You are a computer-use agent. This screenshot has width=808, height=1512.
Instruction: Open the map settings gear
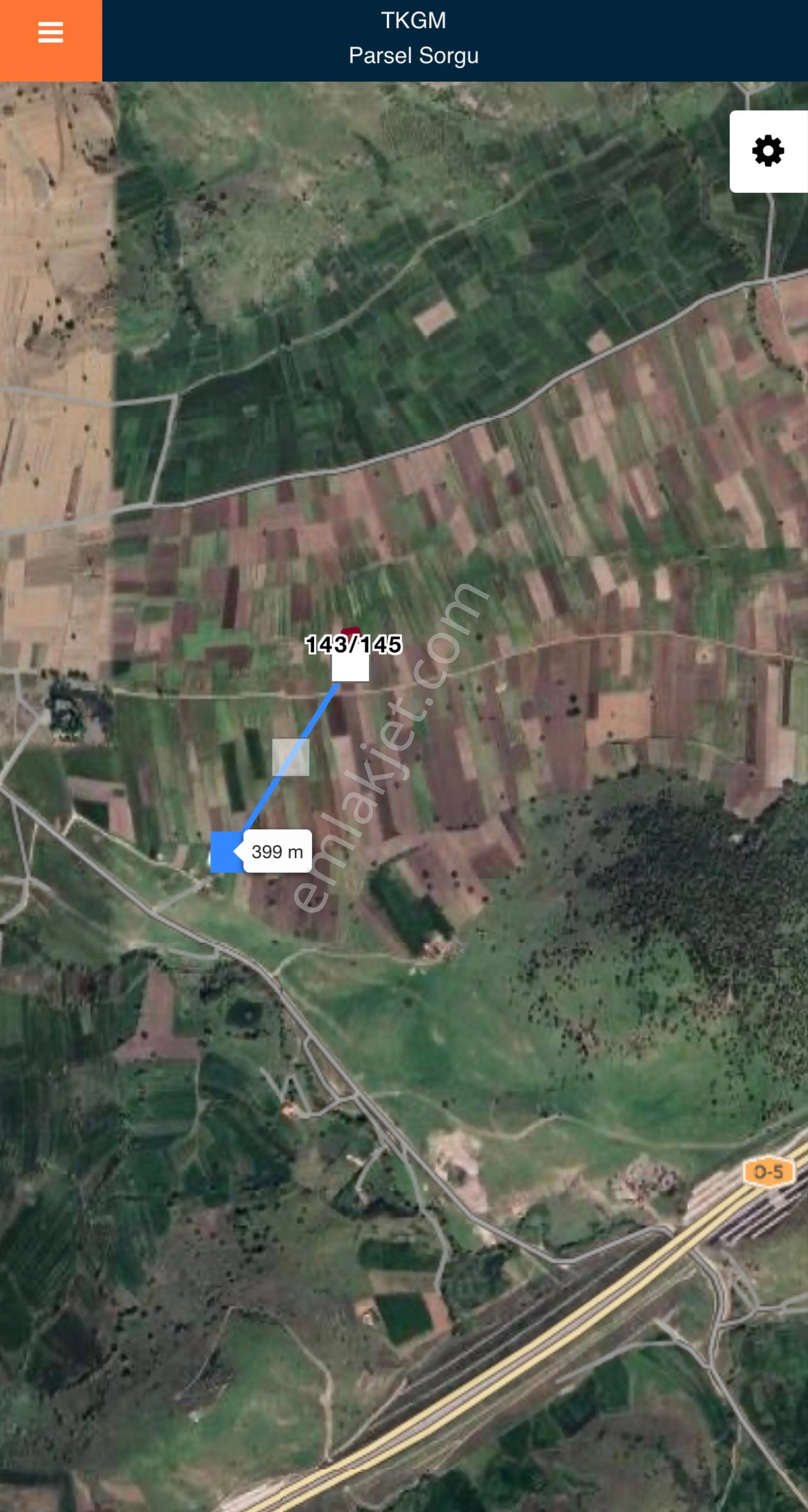pyautogui.click(x=769, y=152)
